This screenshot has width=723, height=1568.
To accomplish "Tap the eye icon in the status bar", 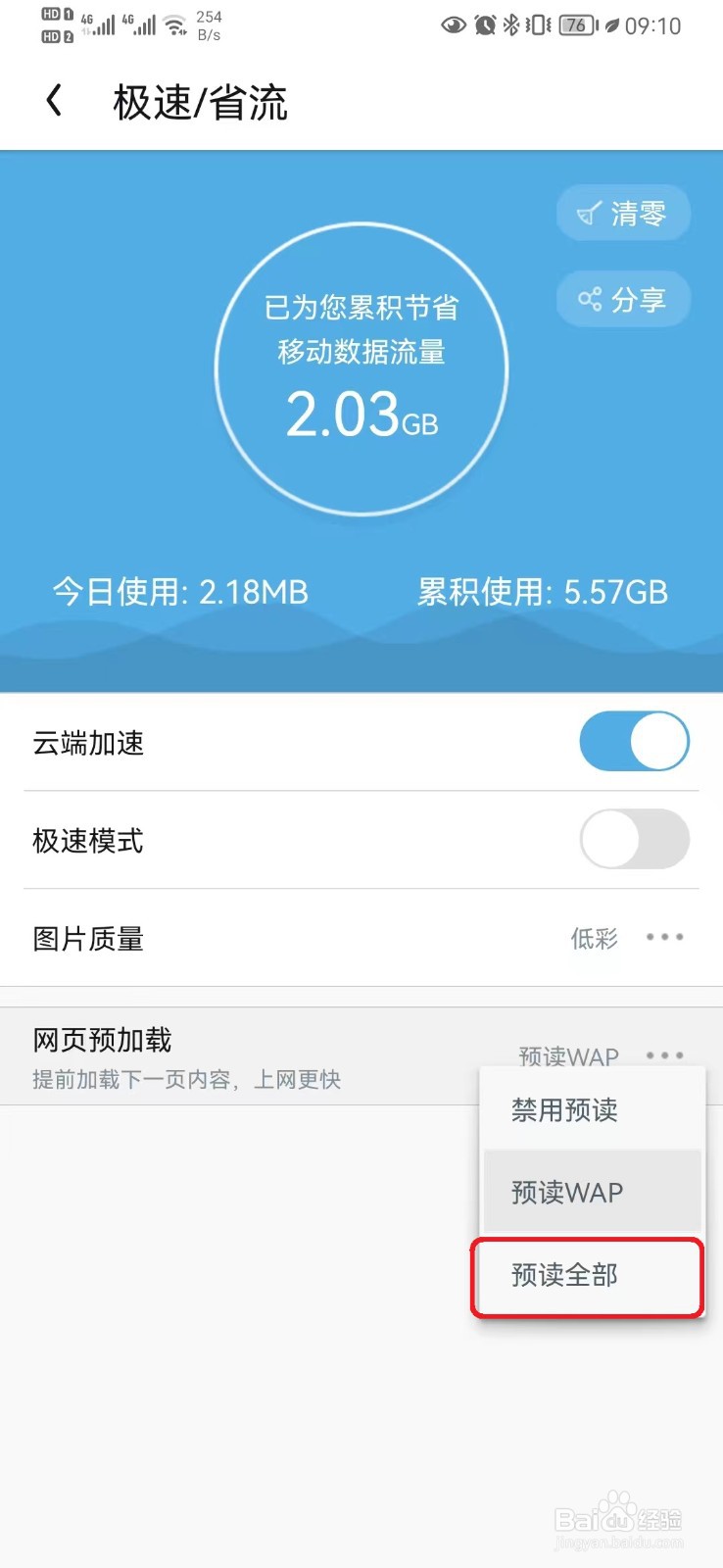I will pyautogui.click(x=453, y=25).
